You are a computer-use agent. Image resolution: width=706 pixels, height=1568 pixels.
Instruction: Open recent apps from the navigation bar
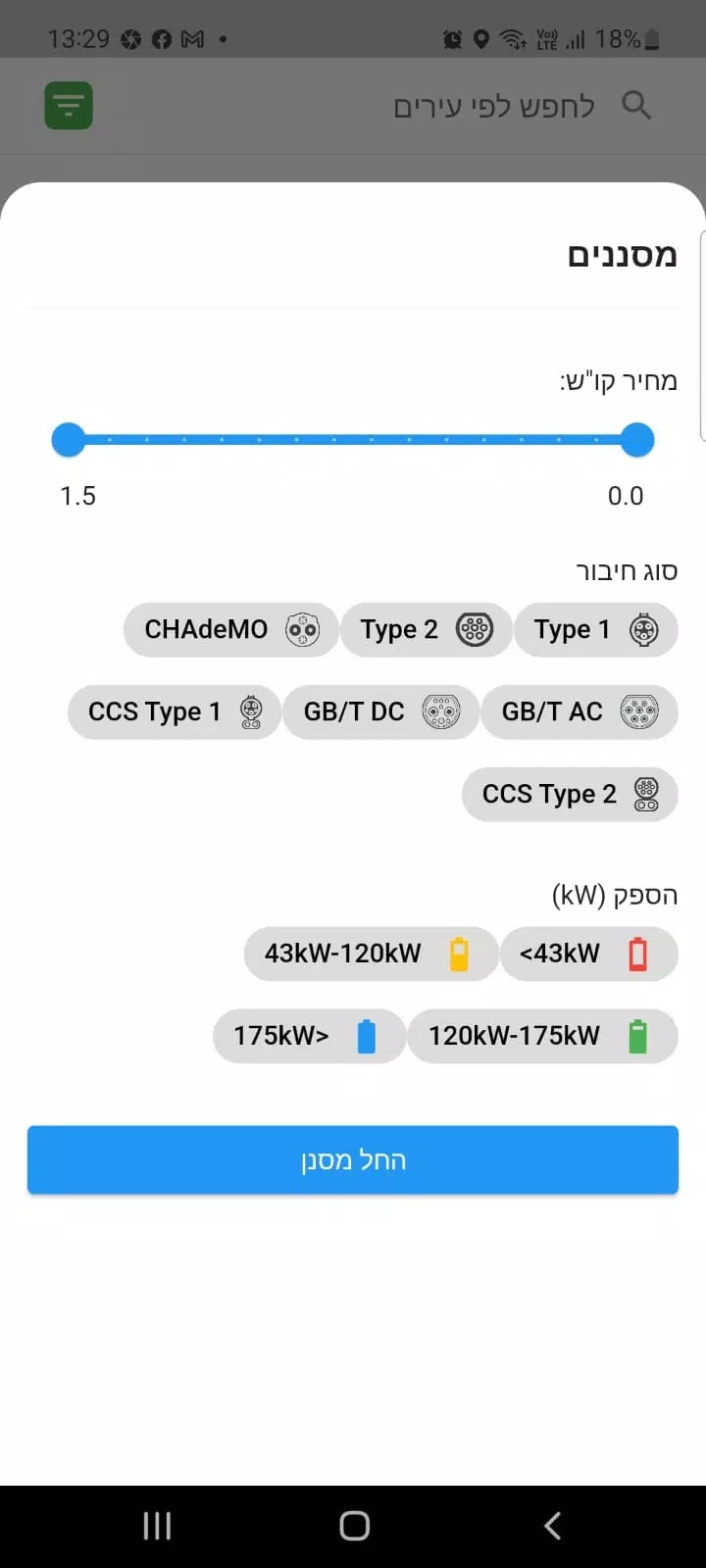coord(156,1525)
